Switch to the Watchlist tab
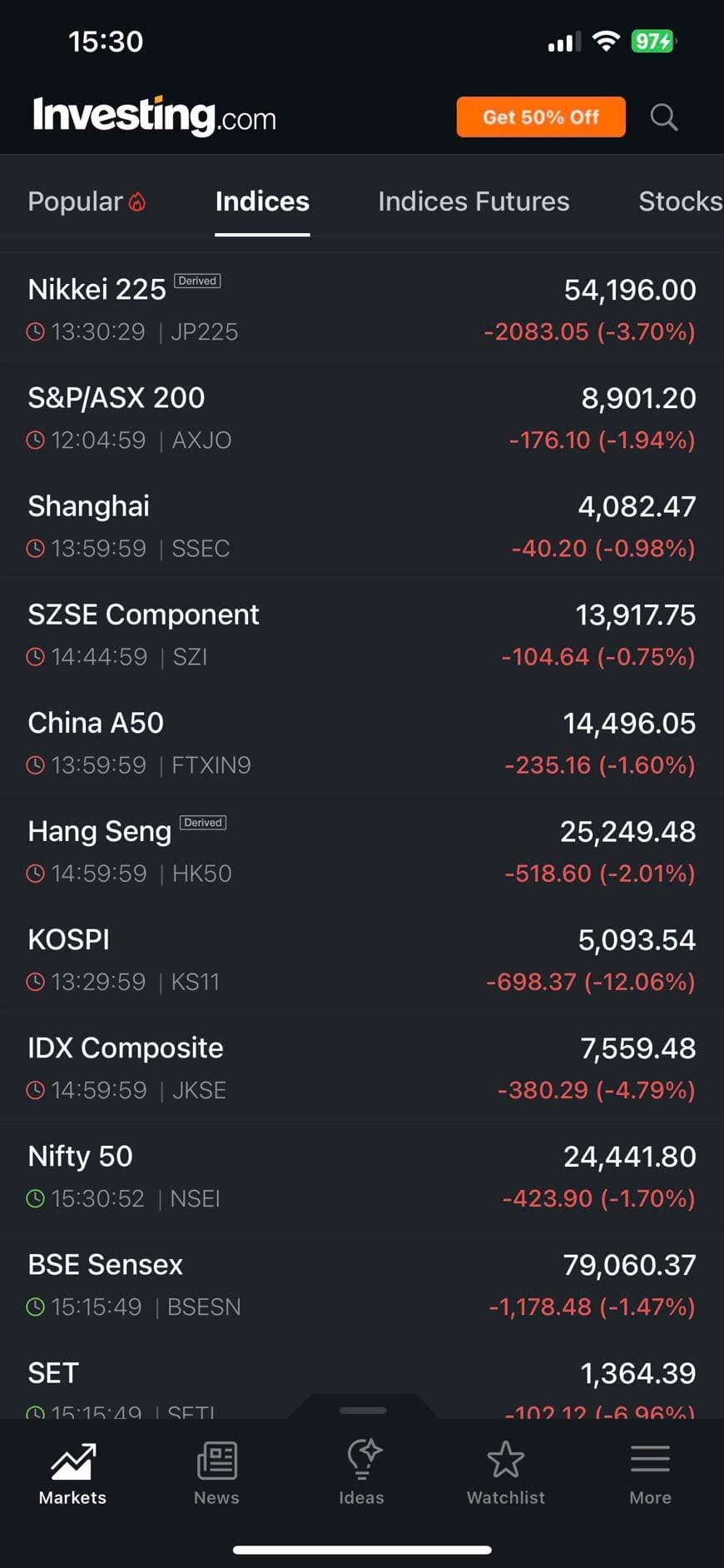 click(506, 1474)
